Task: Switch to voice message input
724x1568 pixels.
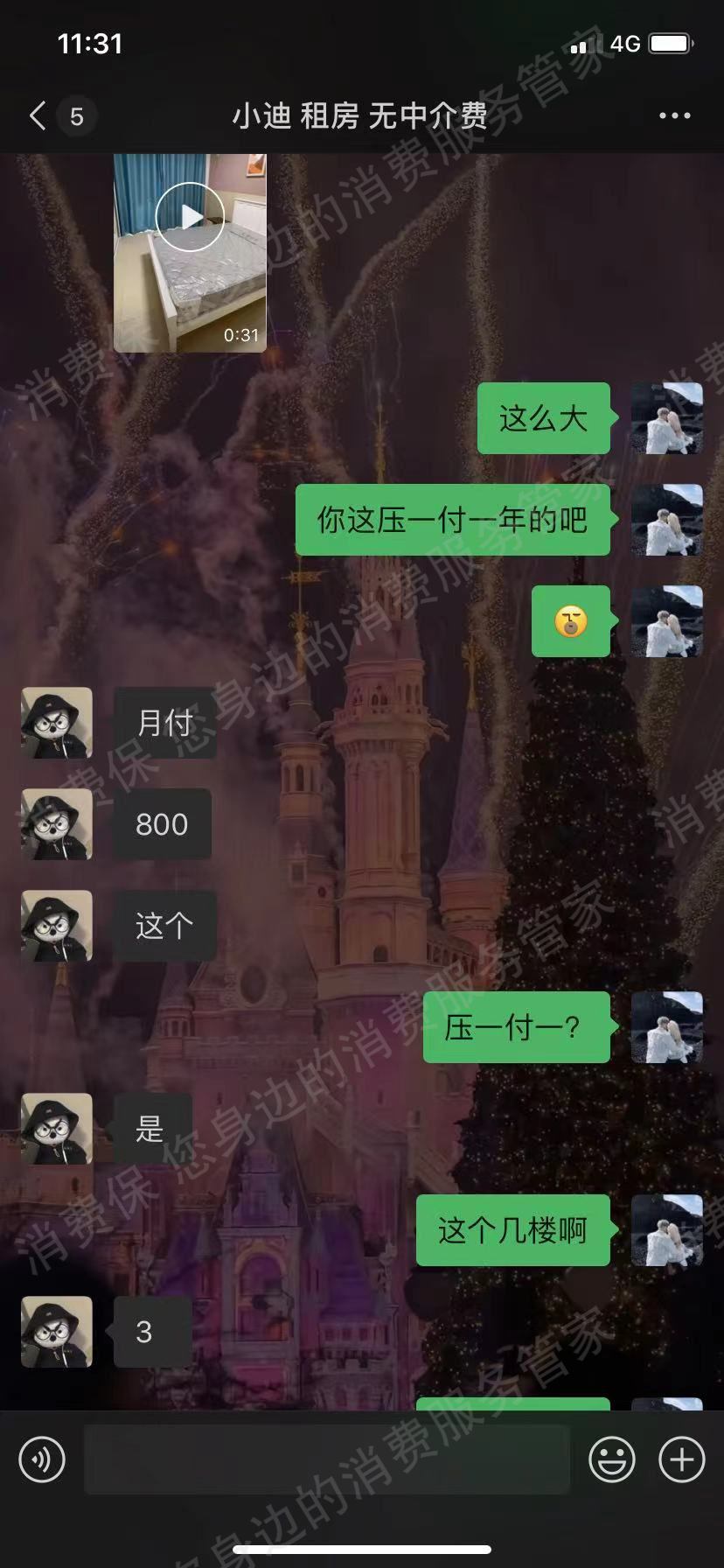Action: point(42,1459)
